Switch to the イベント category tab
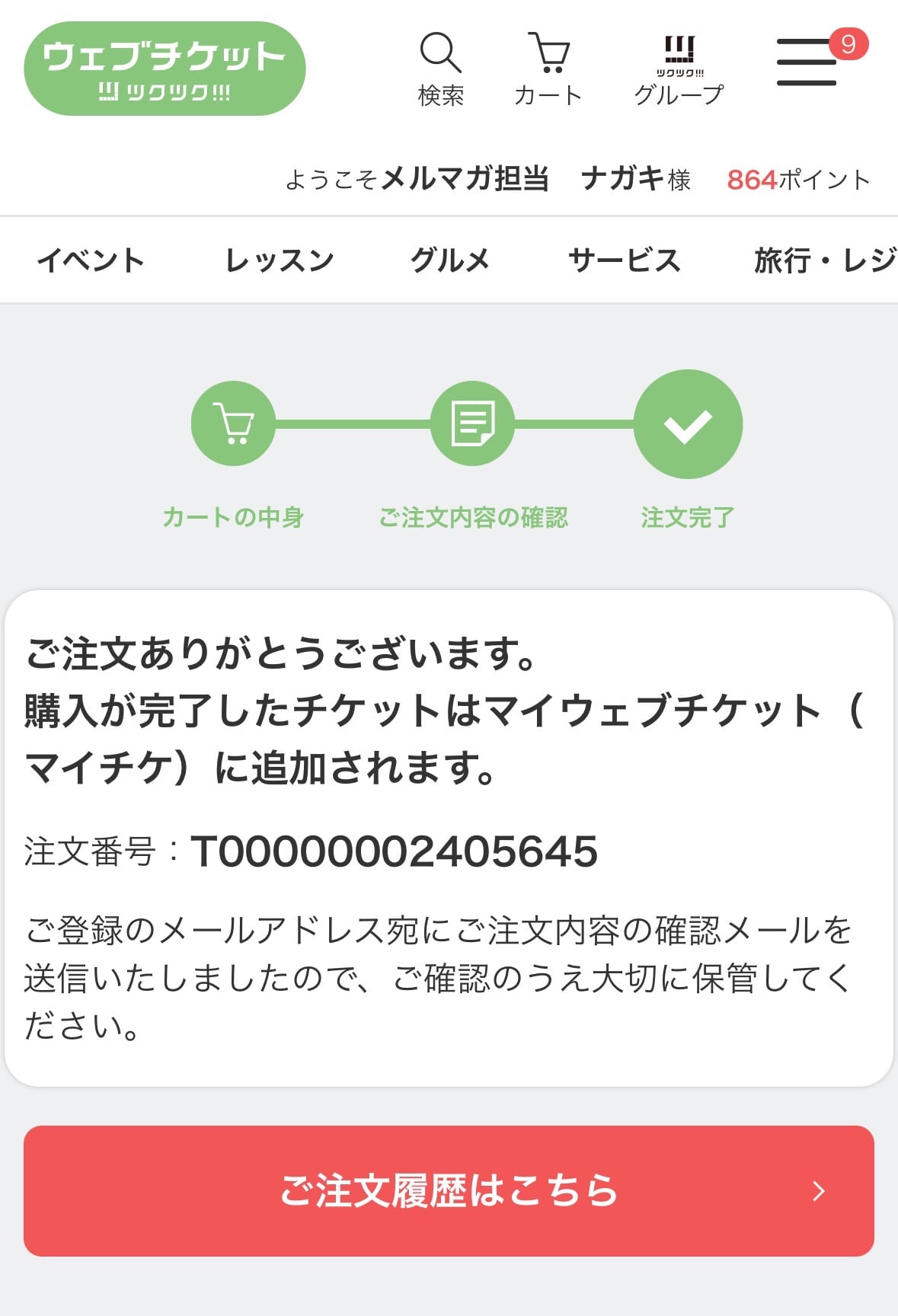898x1316 pixels. [x=91, y=260]
